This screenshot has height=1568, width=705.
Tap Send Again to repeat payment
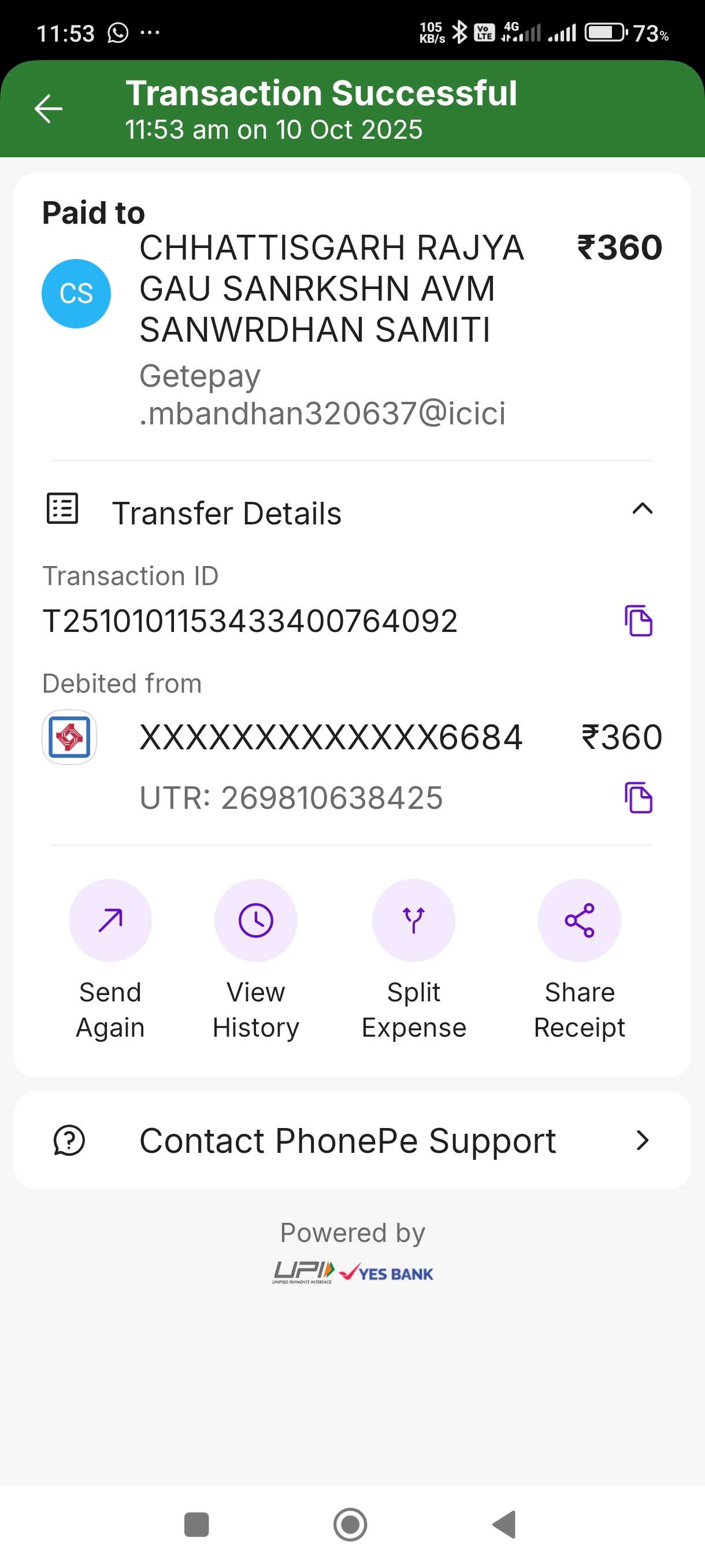(110, 920)
